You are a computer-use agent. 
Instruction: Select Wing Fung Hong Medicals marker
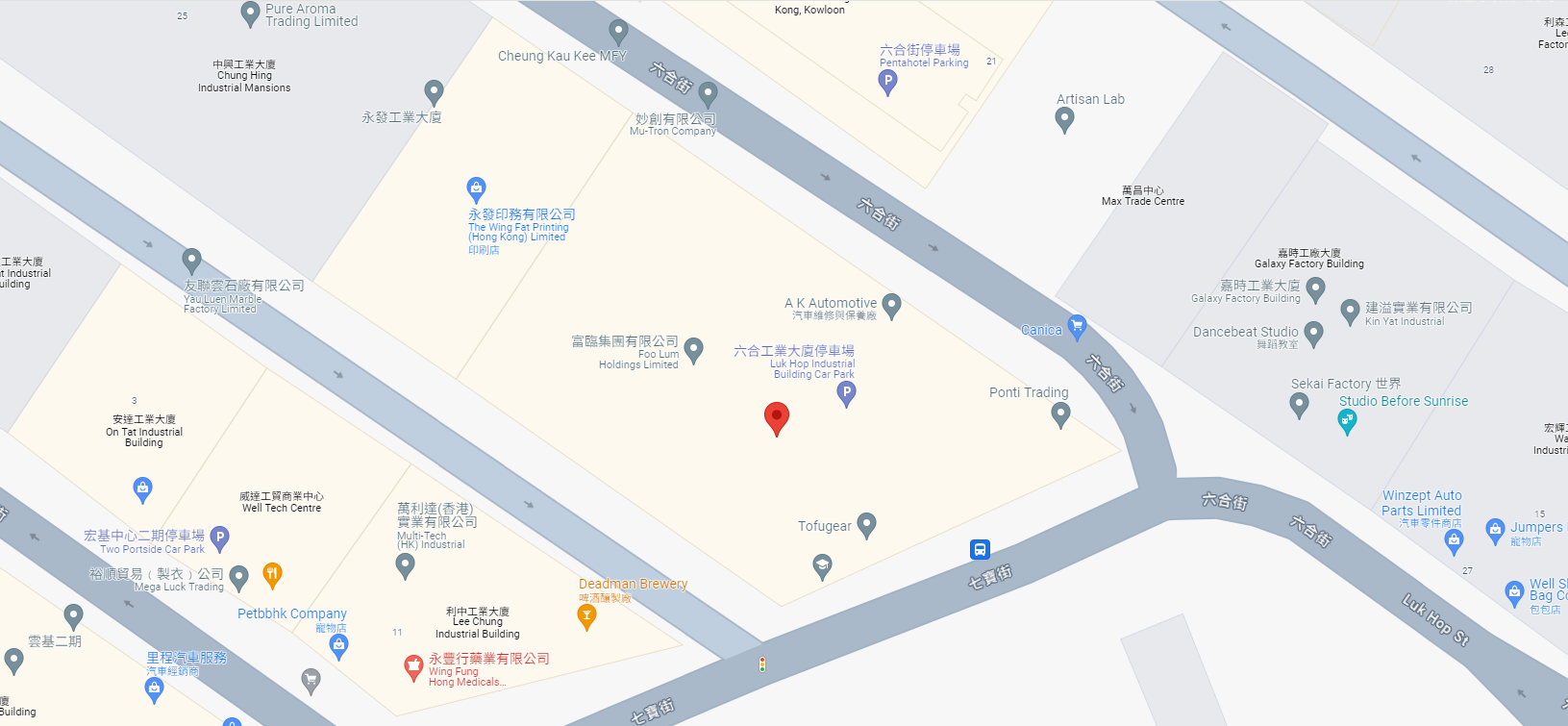413,664
